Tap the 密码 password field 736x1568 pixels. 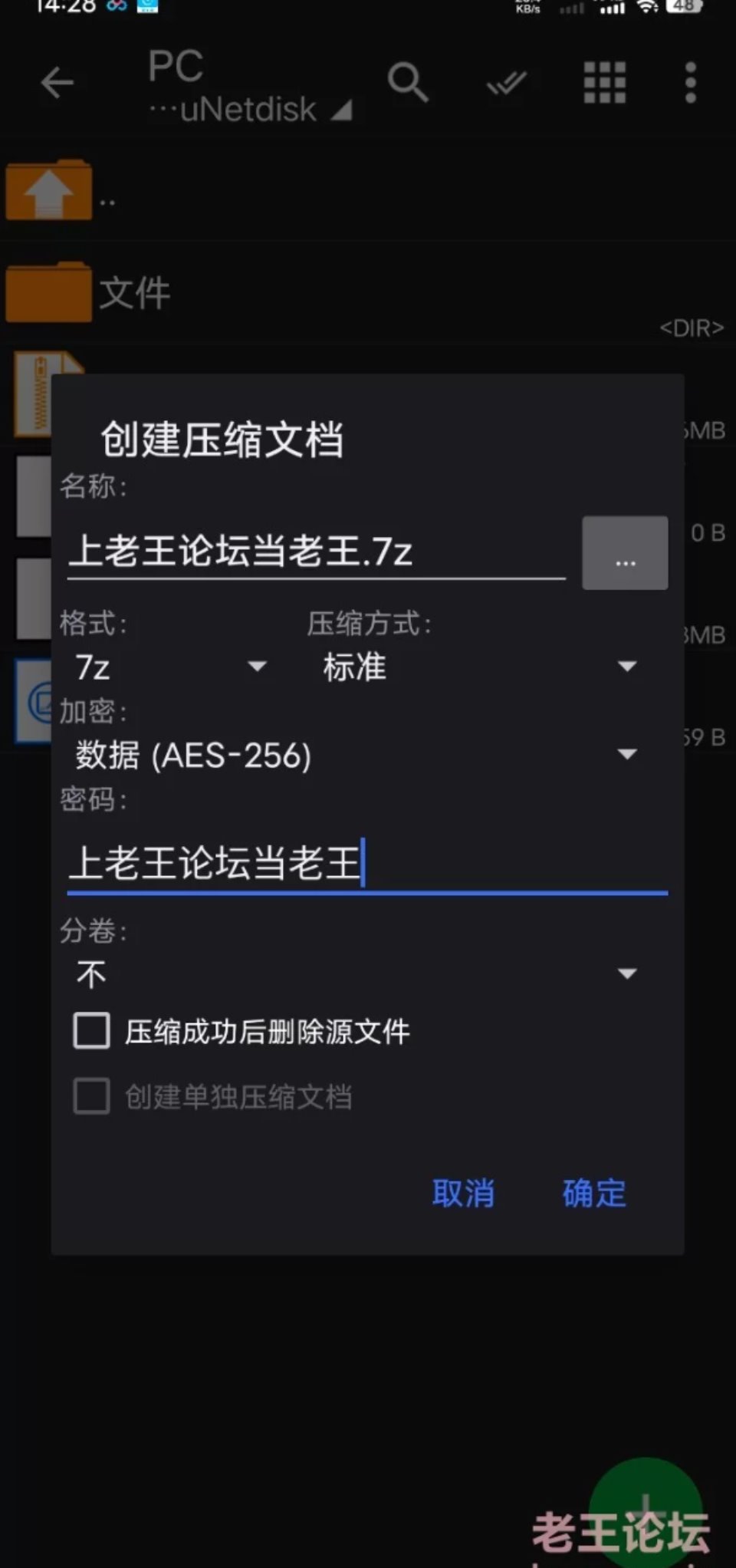(x=366, y=863)
